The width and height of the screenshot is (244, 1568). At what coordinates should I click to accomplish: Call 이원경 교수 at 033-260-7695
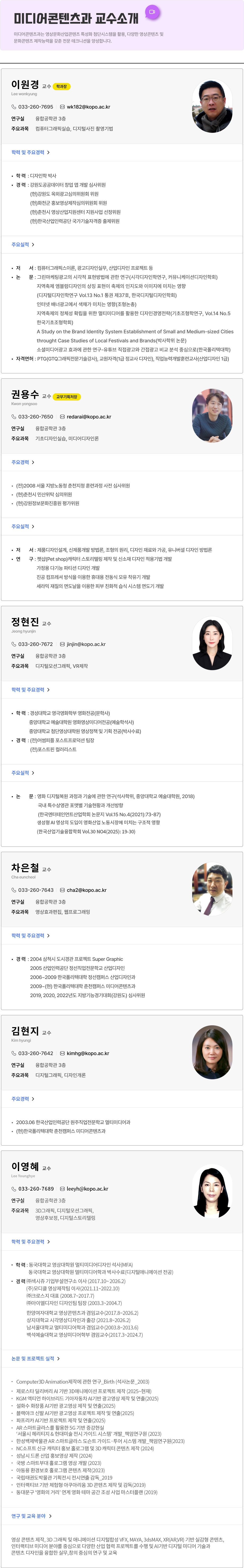tap(35, 107)
